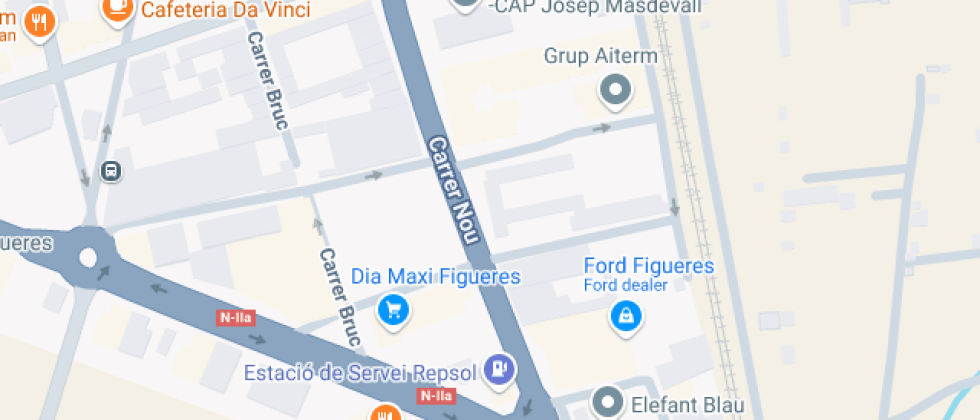The image size is (980, 420).
Task: Tap the Dia Maxi Figueres shopping pin
Action: tap(393, 311)
